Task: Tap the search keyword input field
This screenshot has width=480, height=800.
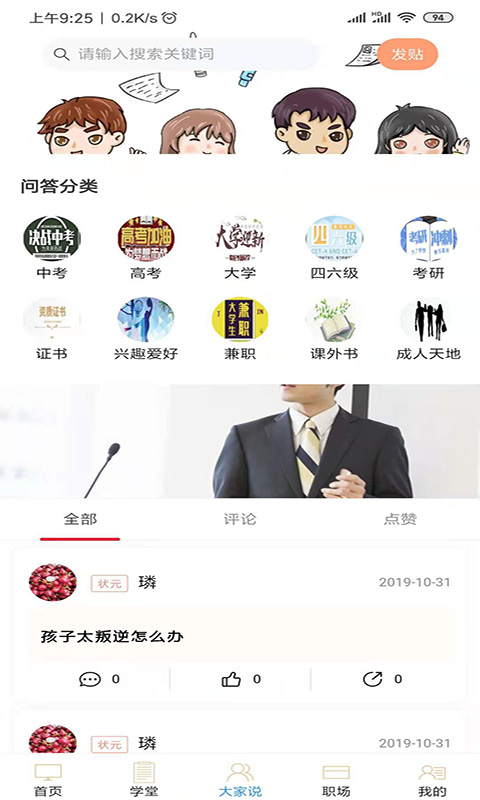Action: pyautogui.click(x=181, y=54)
